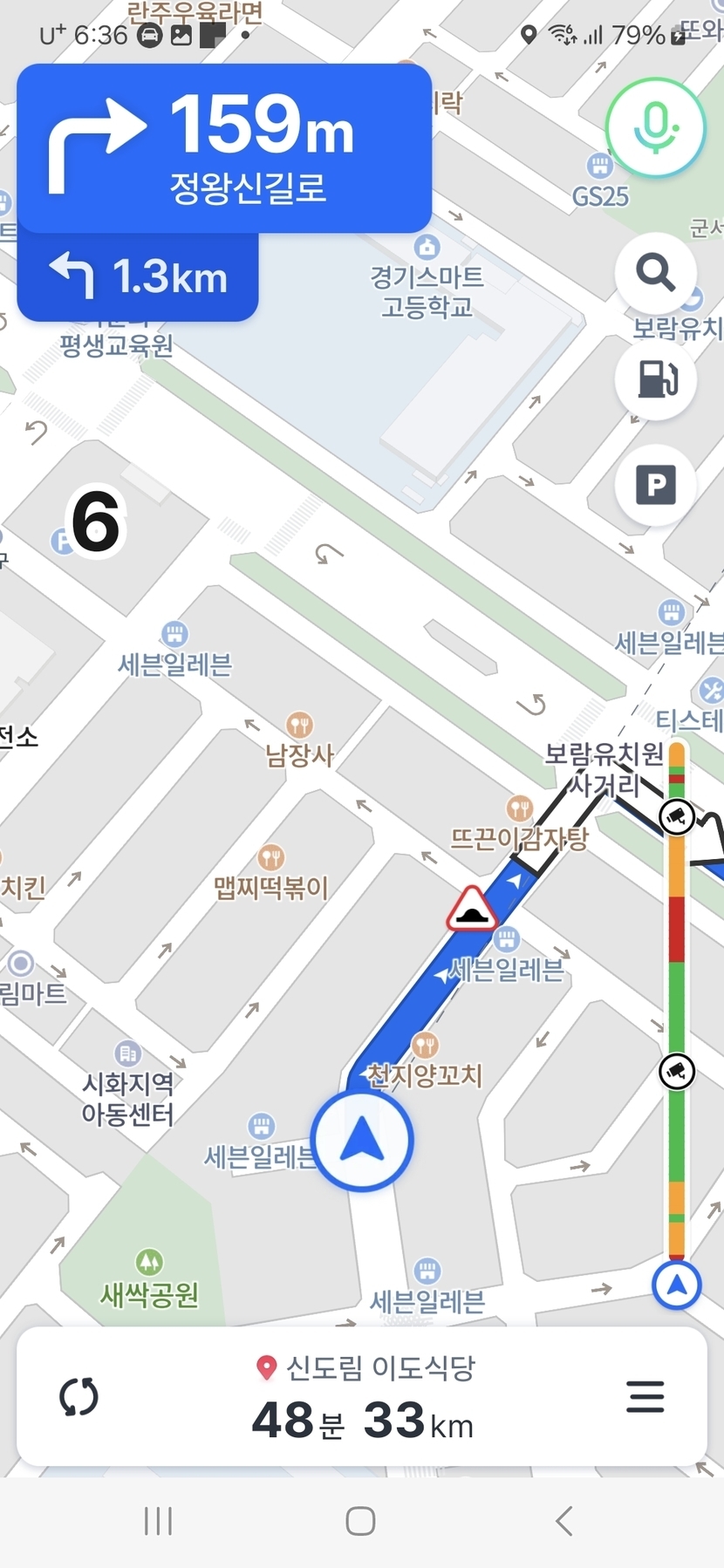Select the GS25 store marker
The image size is (724, 1568).
600,166
